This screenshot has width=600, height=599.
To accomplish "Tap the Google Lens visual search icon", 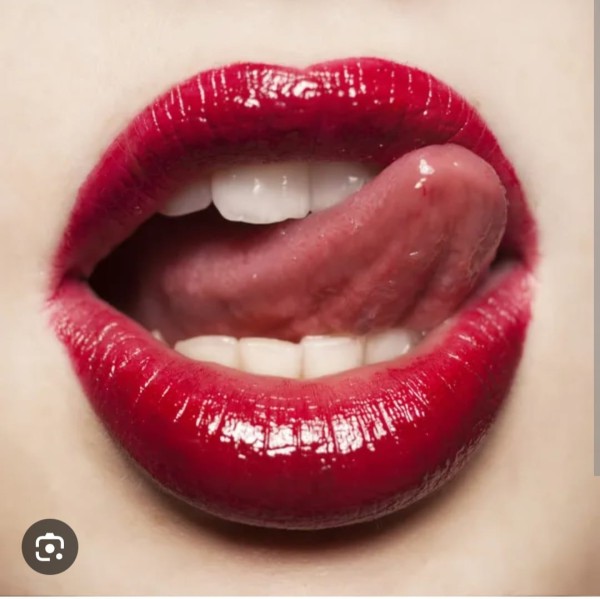I will tap(50, 546).
